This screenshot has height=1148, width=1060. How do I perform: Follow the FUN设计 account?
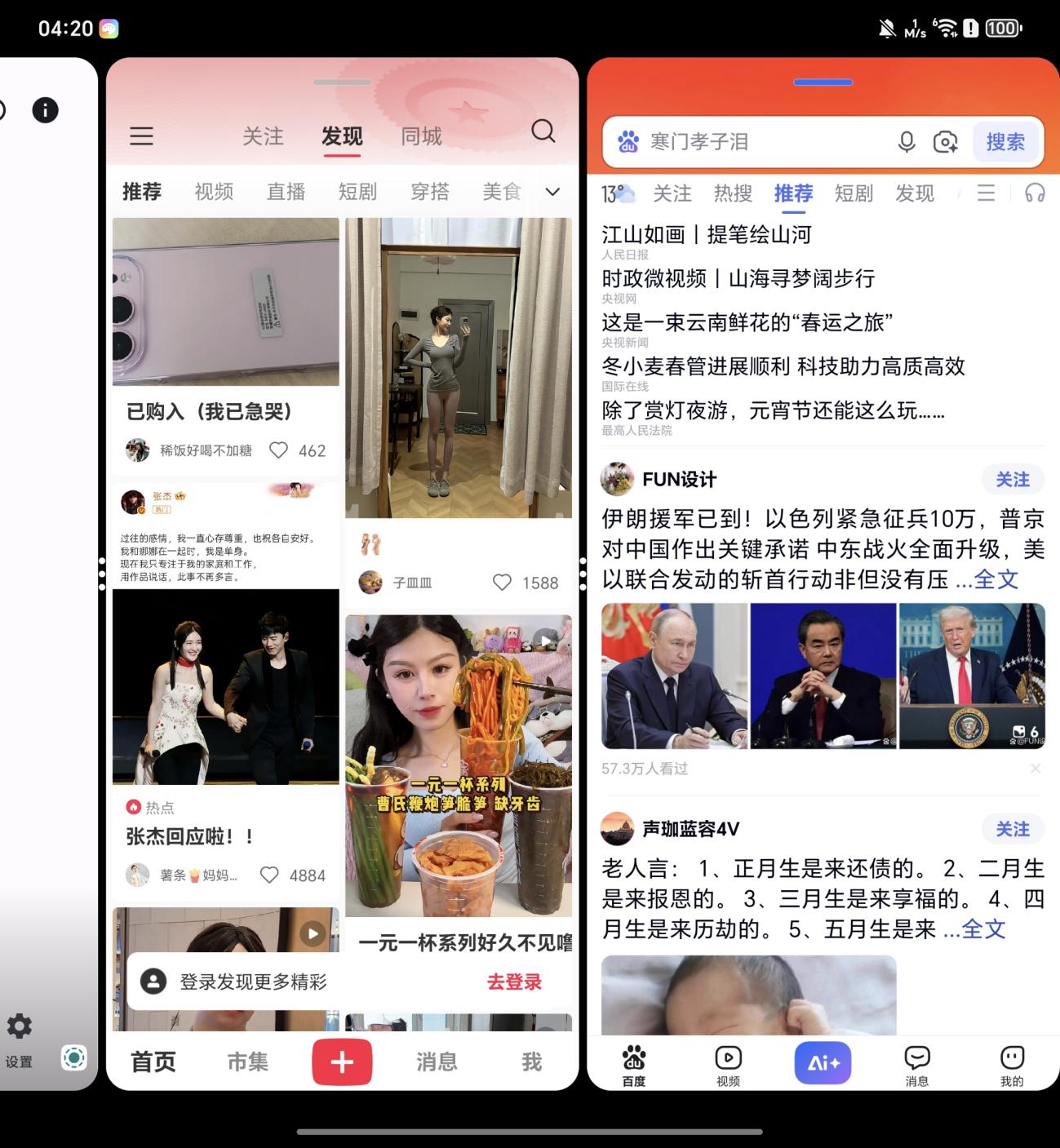[x=1012, y=480]
